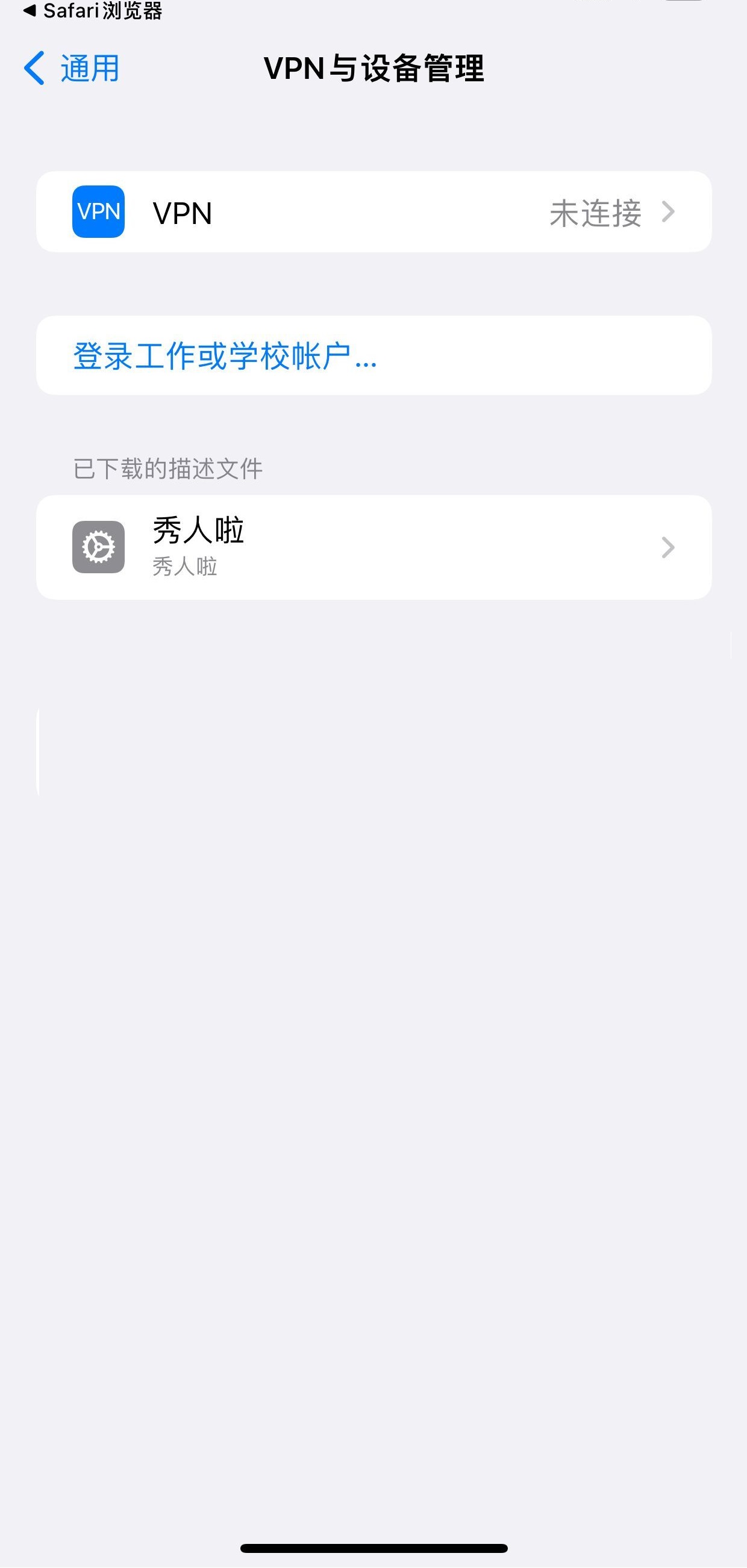Tap 登录工作或学校帐户 link
The image size is (747, 1568).
(x=225, y=355)
